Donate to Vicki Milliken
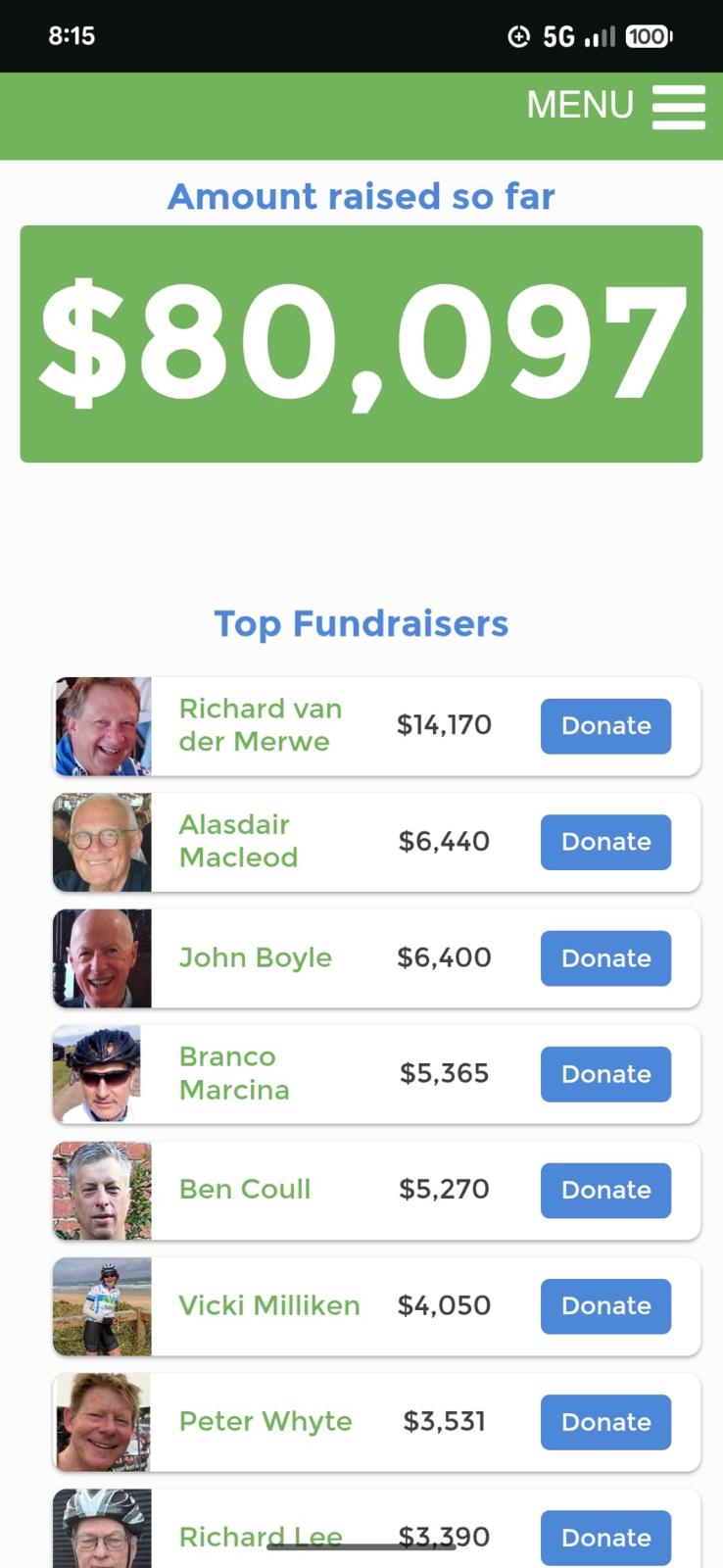This screenshot has height=1568, width=723. [605, 1306]
